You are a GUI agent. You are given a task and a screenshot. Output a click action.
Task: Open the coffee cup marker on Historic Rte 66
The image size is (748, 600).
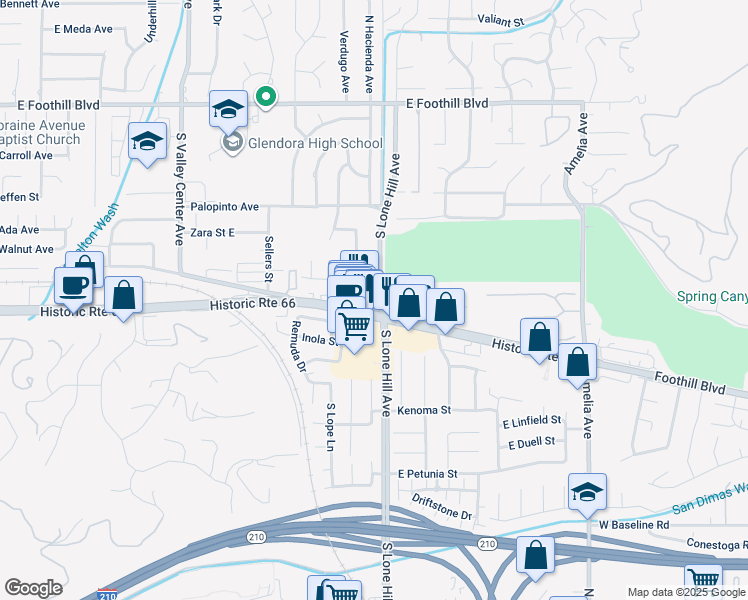click(x=73, y=285)
